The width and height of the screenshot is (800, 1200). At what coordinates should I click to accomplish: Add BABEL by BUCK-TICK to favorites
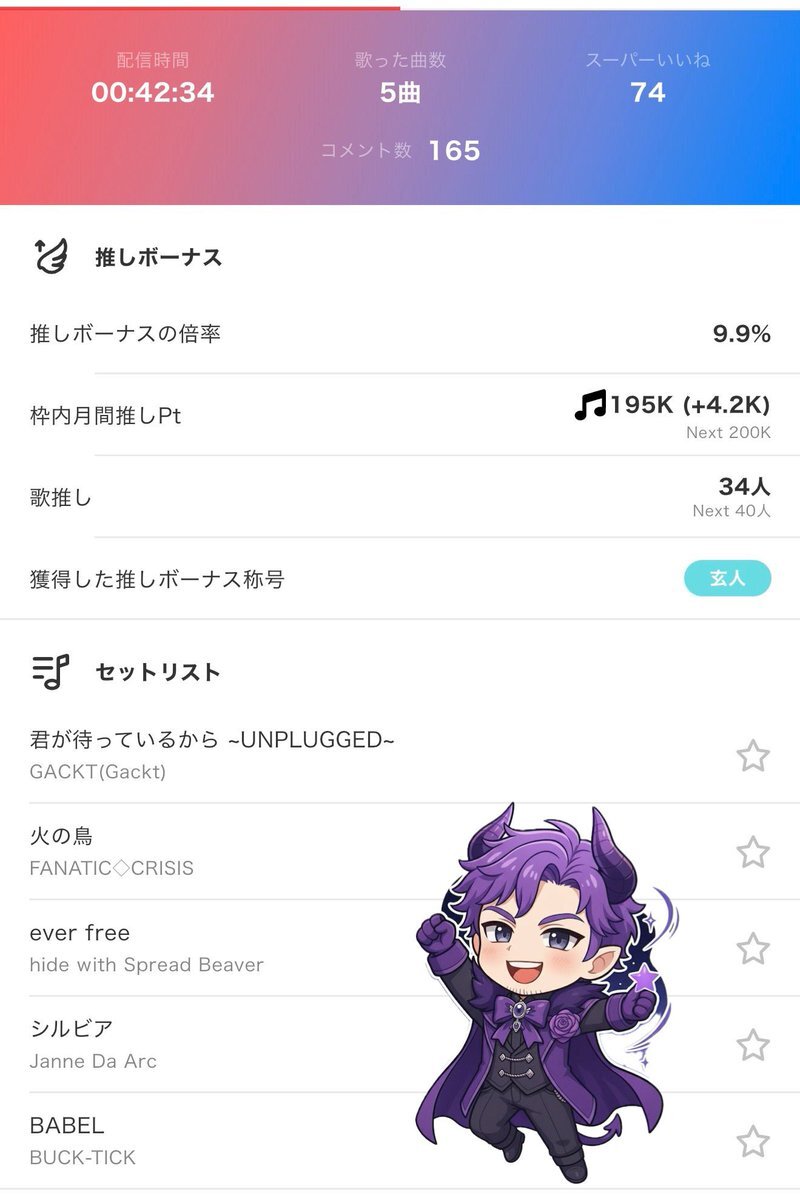coord(753,1141)
